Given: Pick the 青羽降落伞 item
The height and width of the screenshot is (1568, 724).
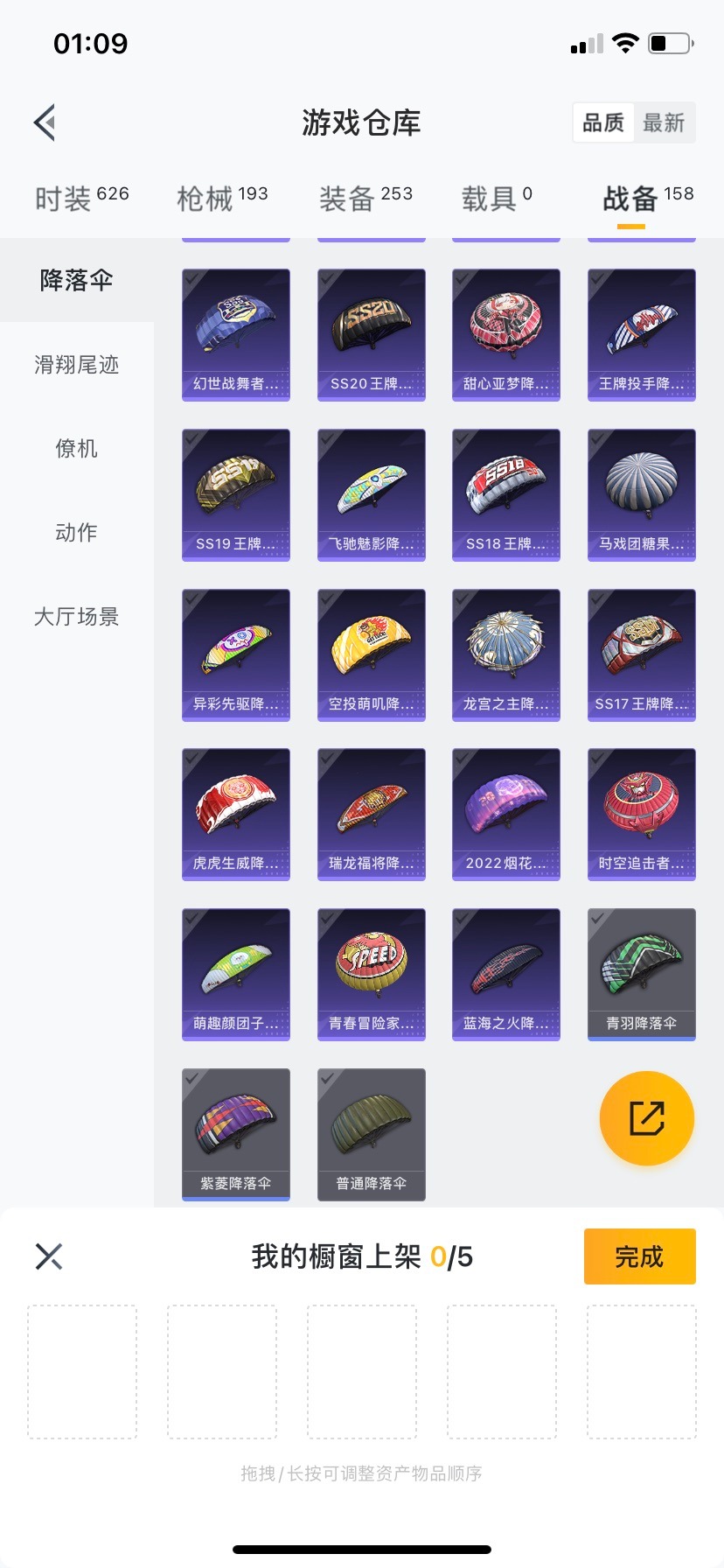Looking at the screenshot, I should pyautogui.click(x=642, y=974).
